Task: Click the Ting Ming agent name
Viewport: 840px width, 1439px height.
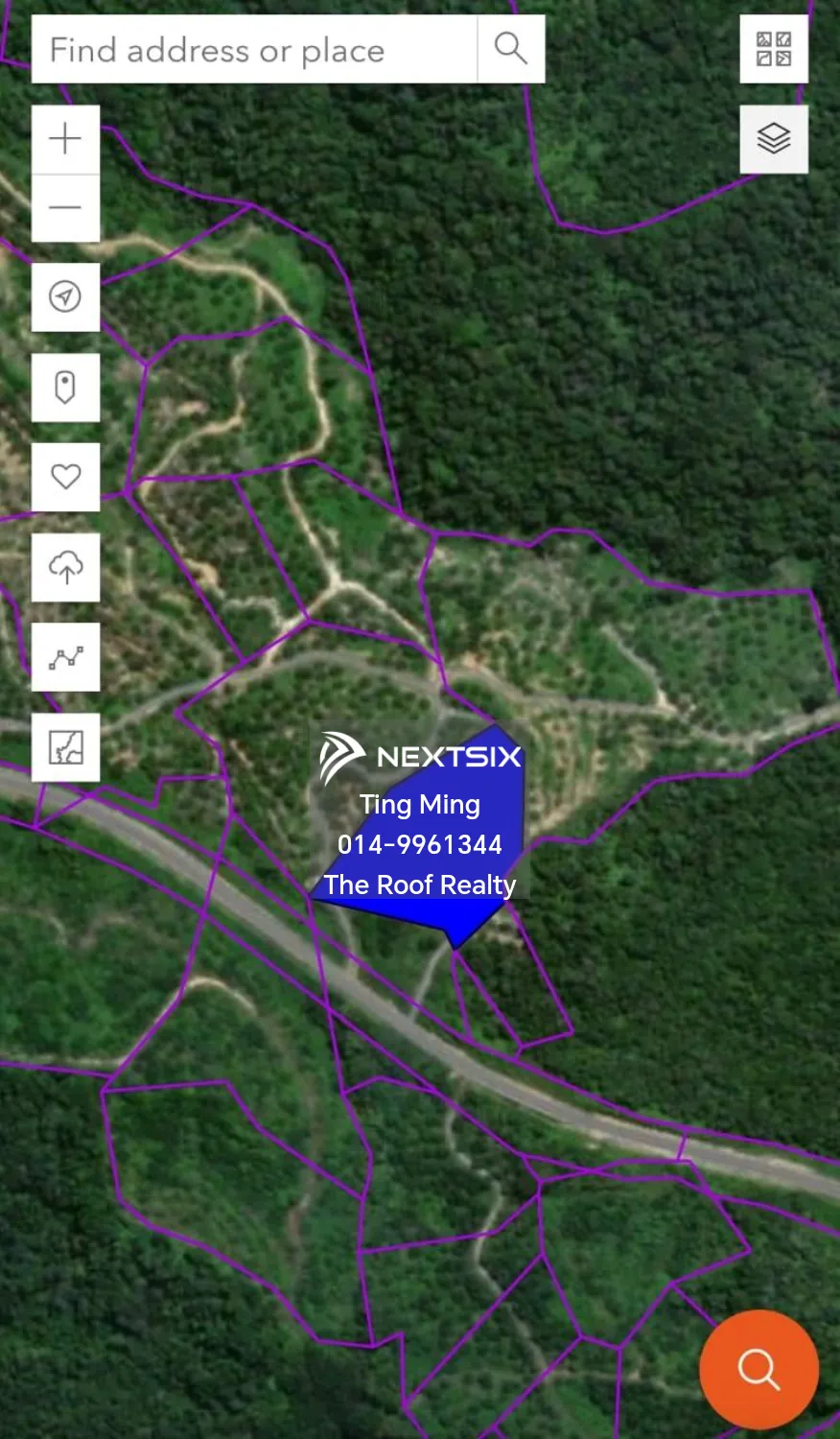Action: (x=419, y=805)
